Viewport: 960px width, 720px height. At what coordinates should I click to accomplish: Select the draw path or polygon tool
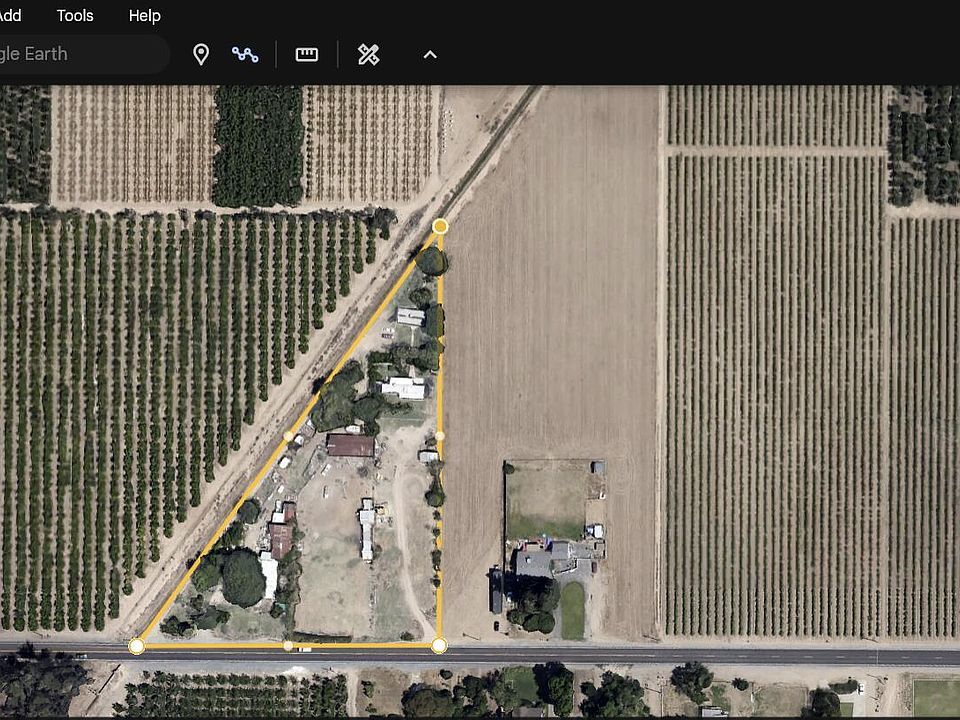(245, 54)
